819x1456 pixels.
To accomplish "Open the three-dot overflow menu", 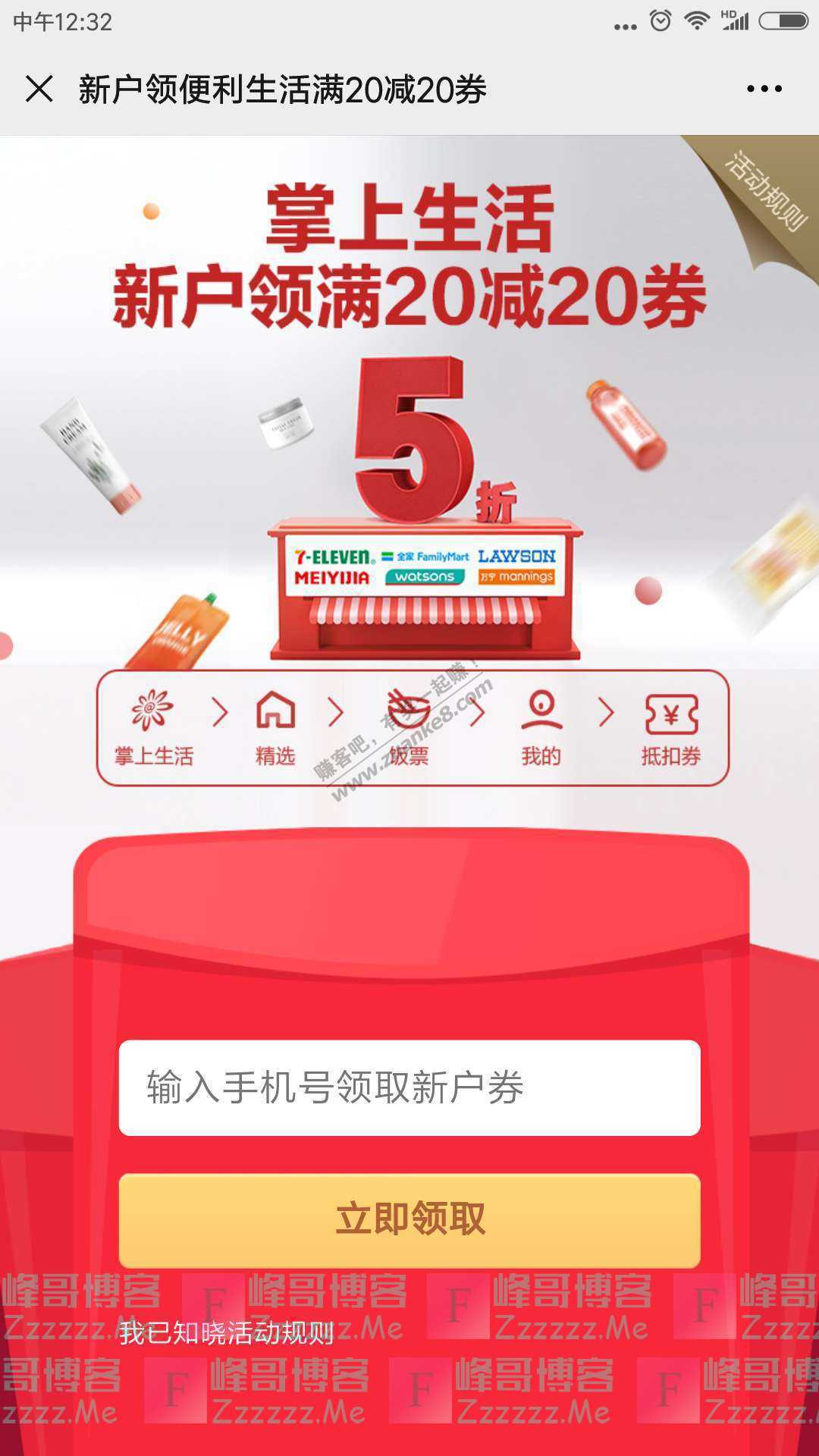I will point(764,89).
